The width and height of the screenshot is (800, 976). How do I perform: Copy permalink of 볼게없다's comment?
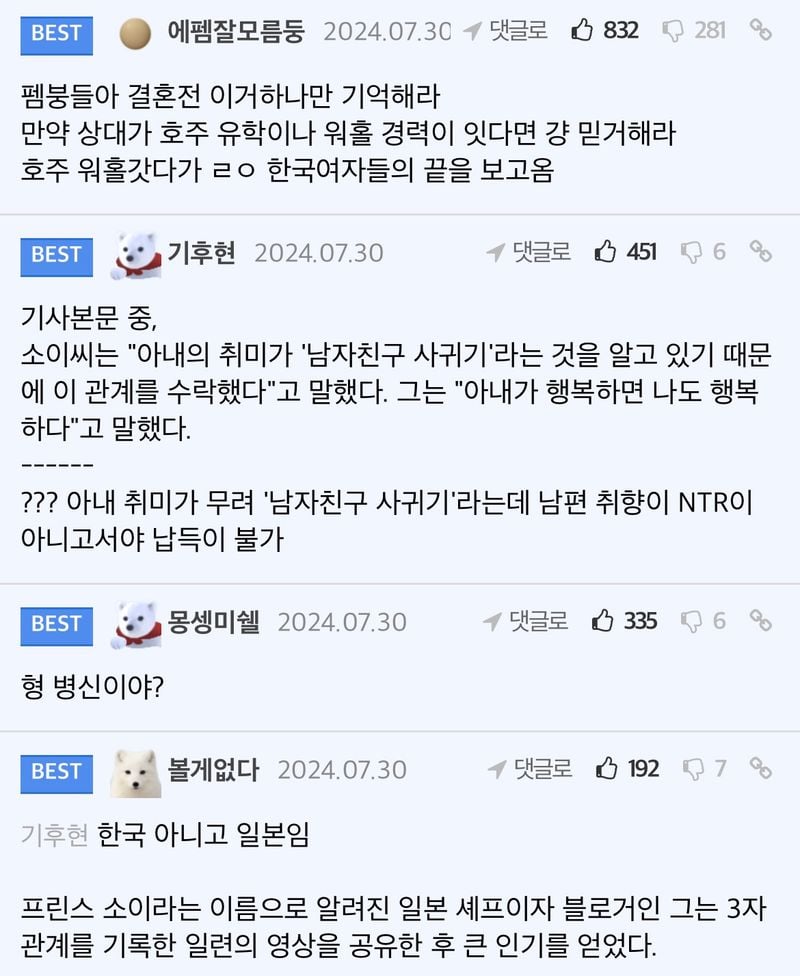point(761,769)
